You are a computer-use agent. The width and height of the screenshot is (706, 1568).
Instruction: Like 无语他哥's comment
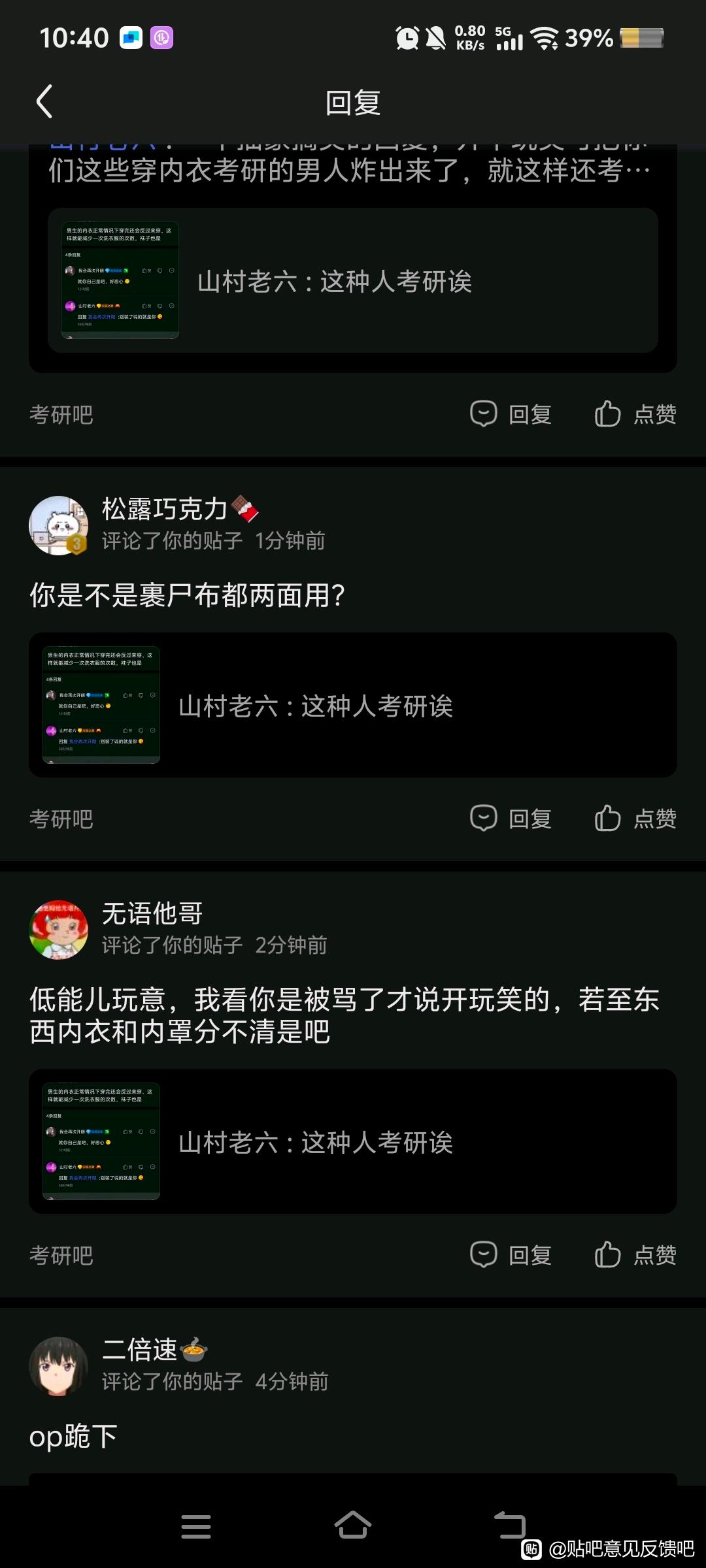coord(635,1254)
